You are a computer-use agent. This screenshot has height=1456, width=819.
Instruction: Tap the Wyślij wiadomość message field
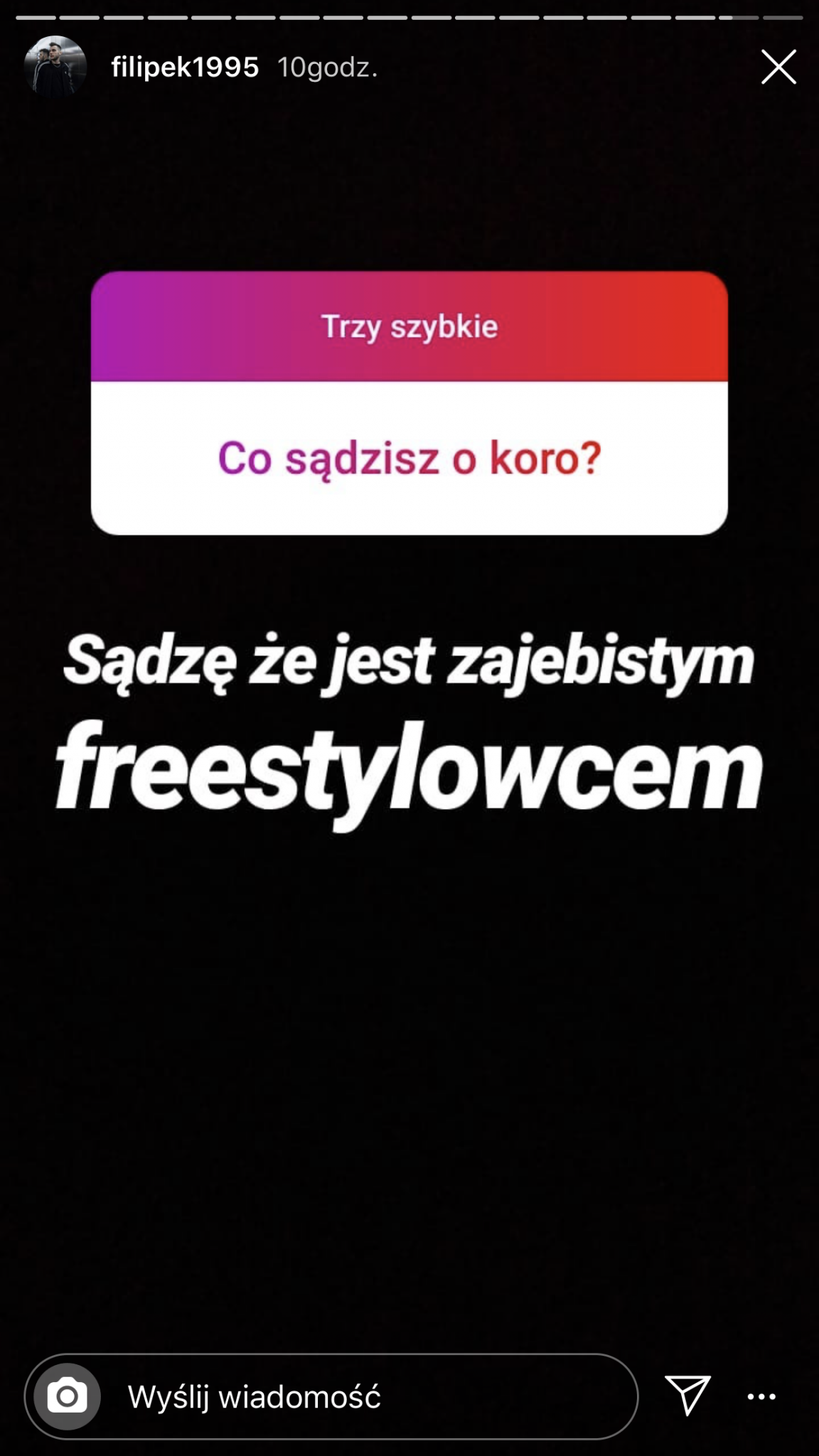coord(331,1396)
